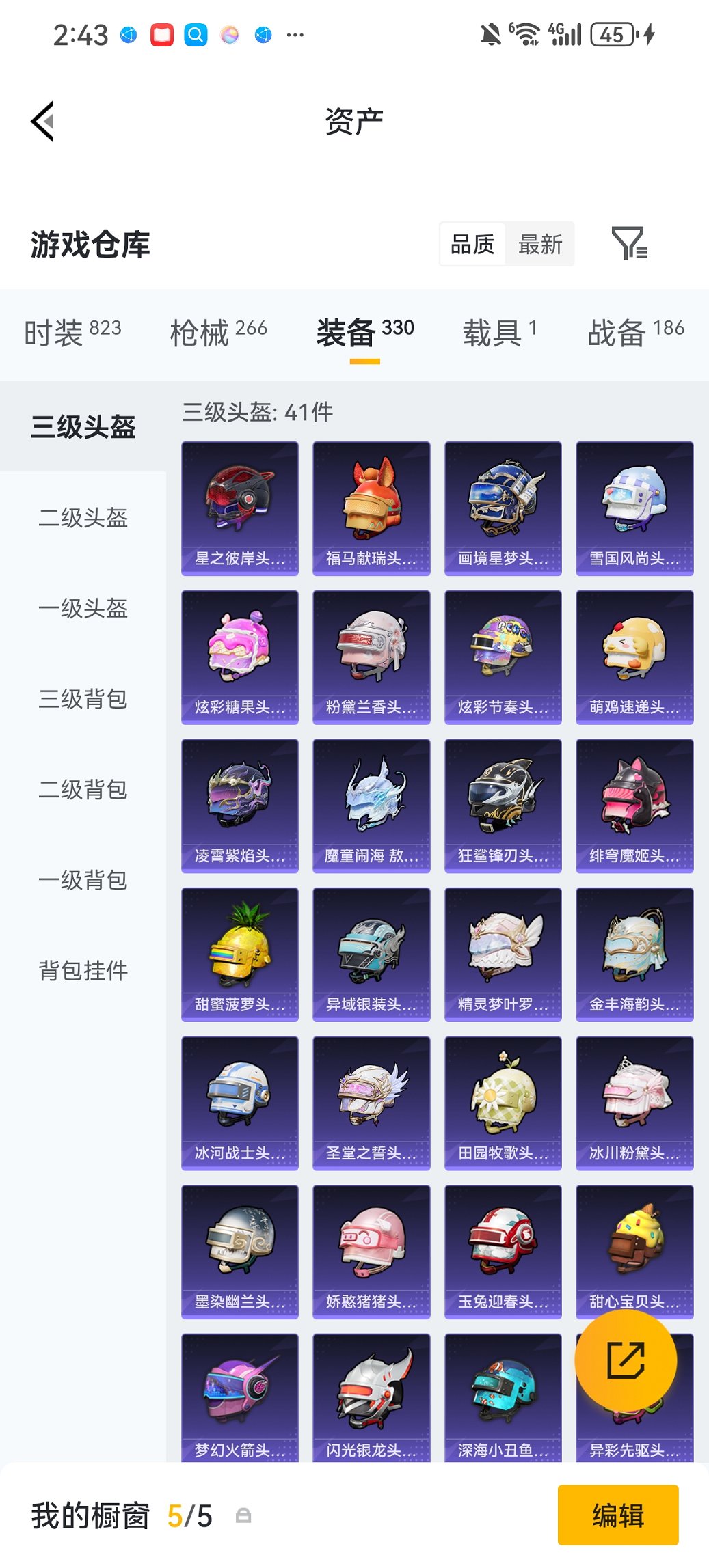Switch sorting to 品质

click(473, 244)
